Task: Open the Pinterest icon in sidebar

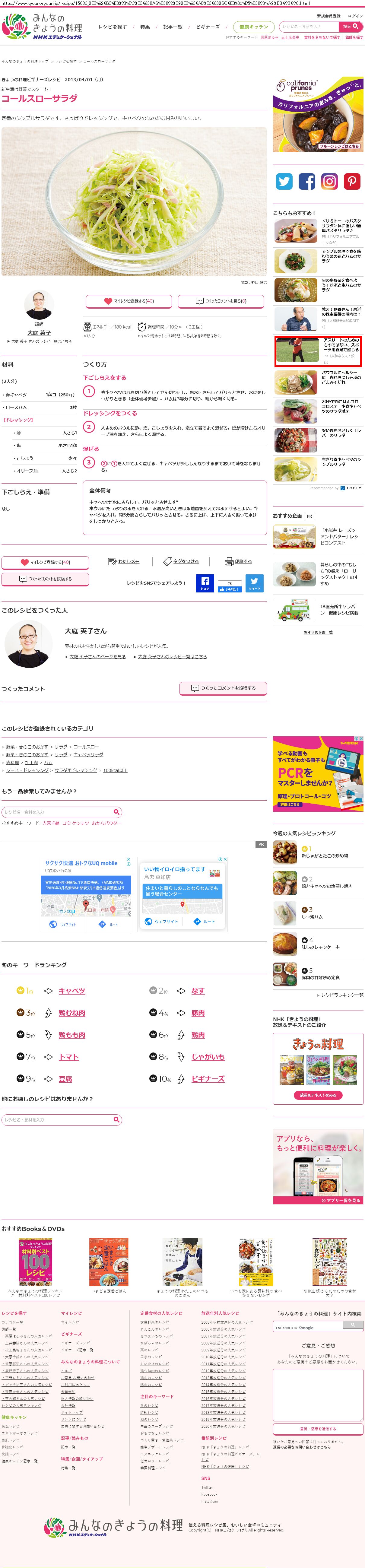Action: [352, 181]
